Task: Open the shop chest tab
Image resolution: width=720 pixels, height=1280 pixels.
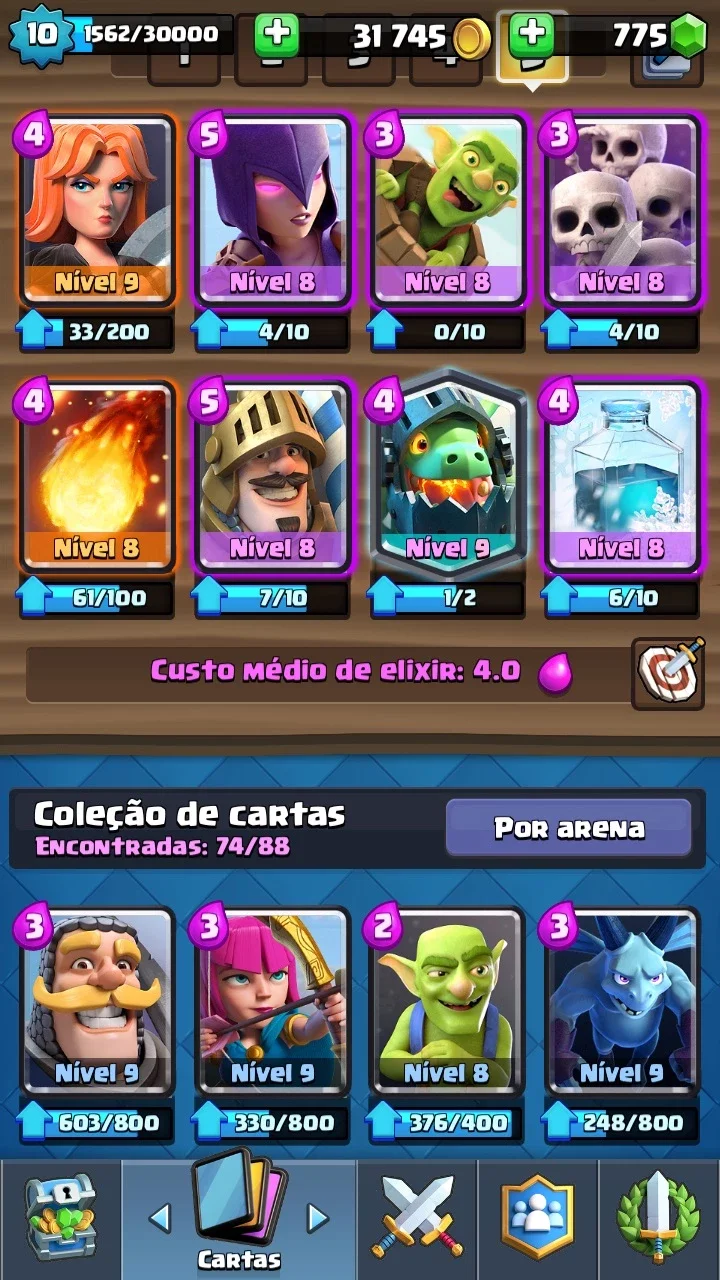Action: click(x=60, y=1220)
